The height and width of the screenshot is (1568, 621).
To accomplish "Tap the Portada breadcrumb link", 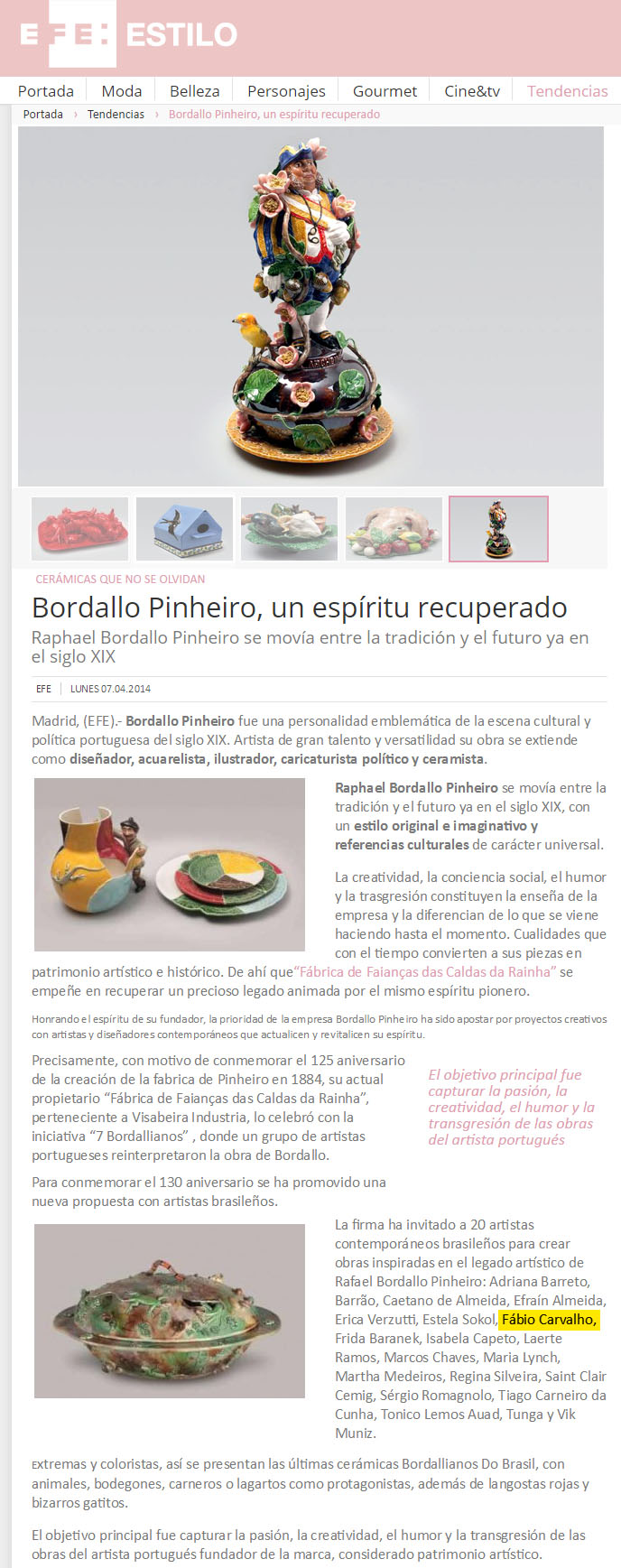I will pos(43,115).
